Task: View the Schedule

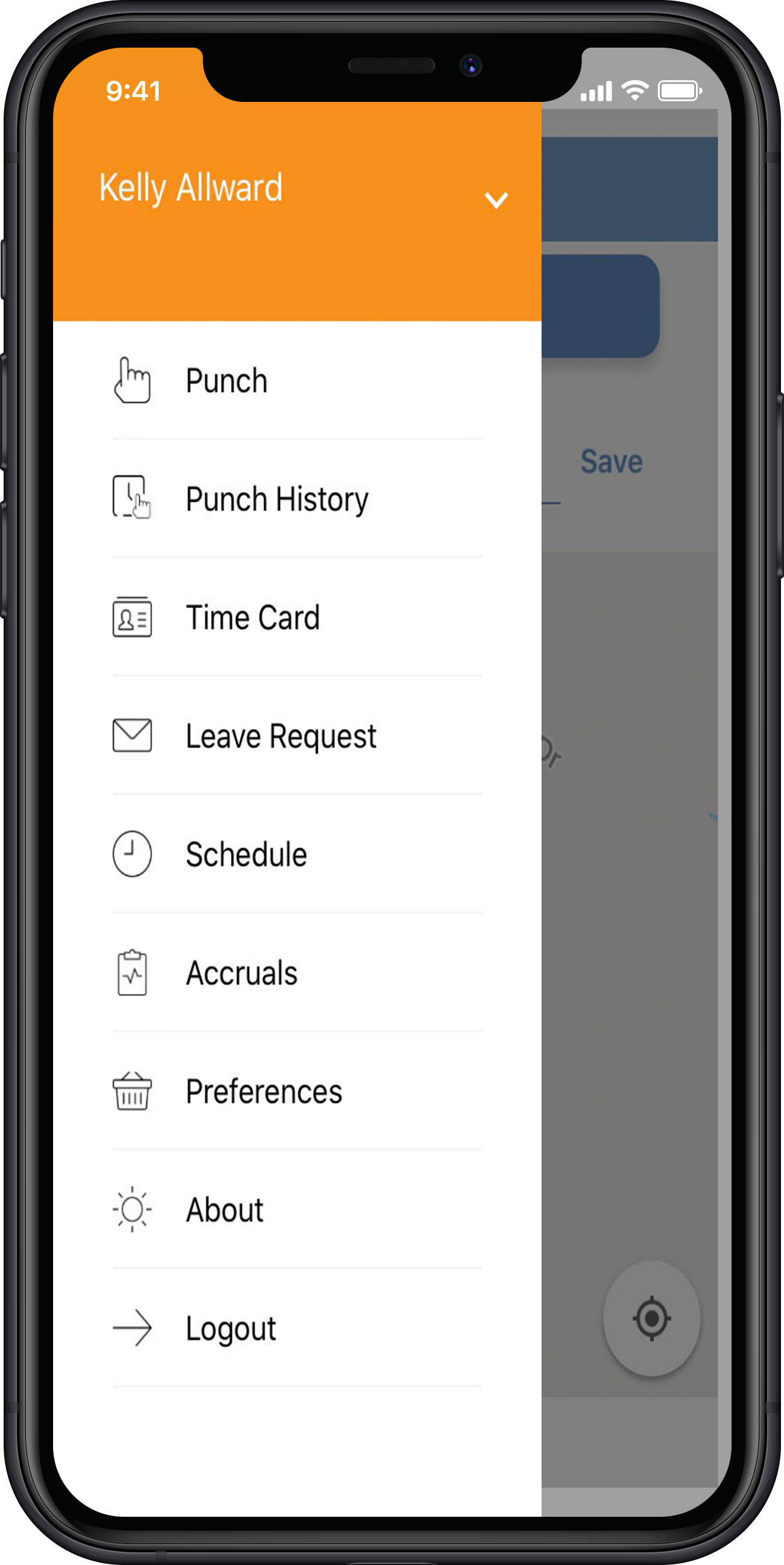Action: click(246, 854)
